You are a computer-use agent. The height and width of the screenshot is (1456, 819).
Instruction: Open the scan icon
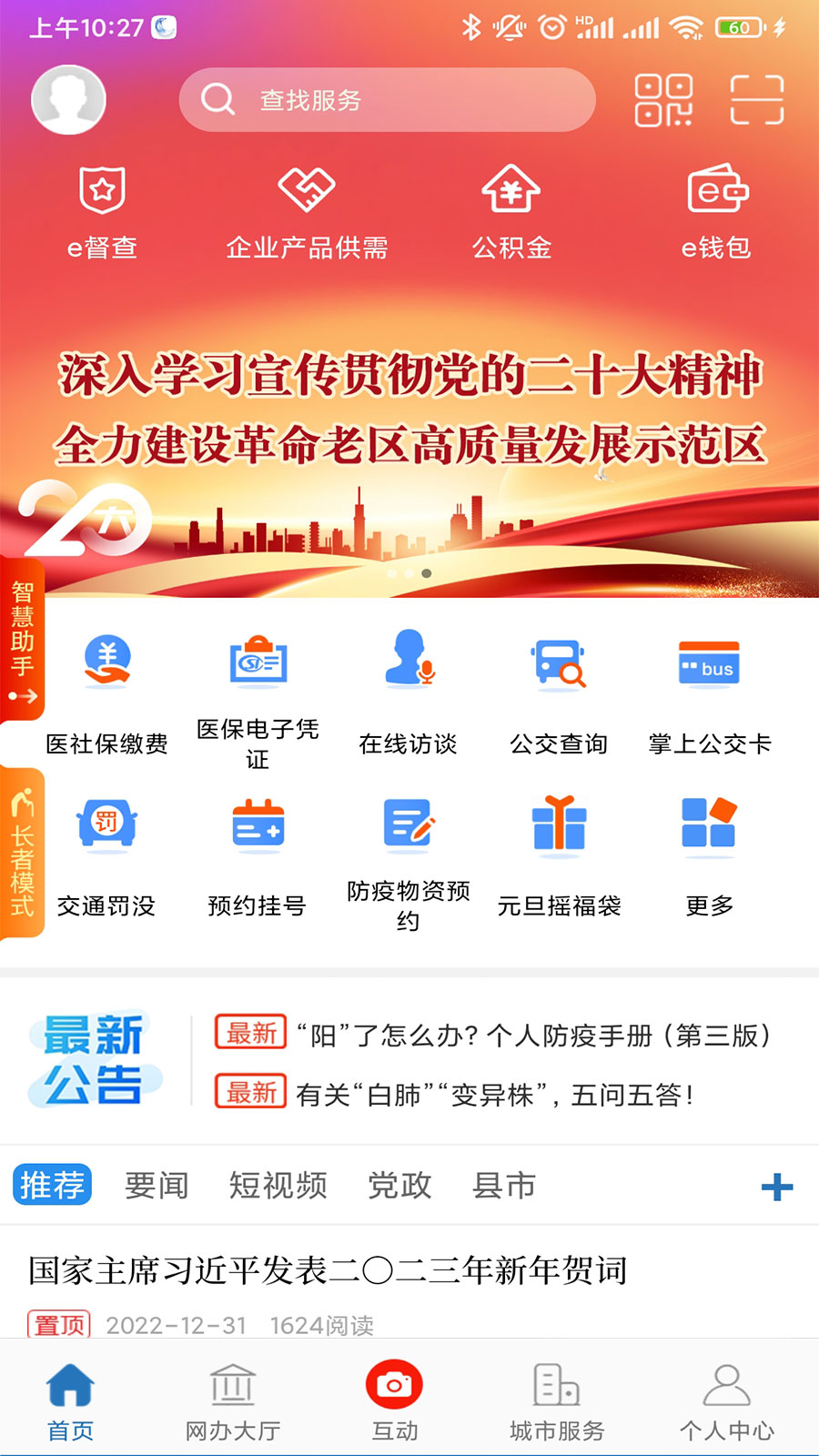coord(756,100)
